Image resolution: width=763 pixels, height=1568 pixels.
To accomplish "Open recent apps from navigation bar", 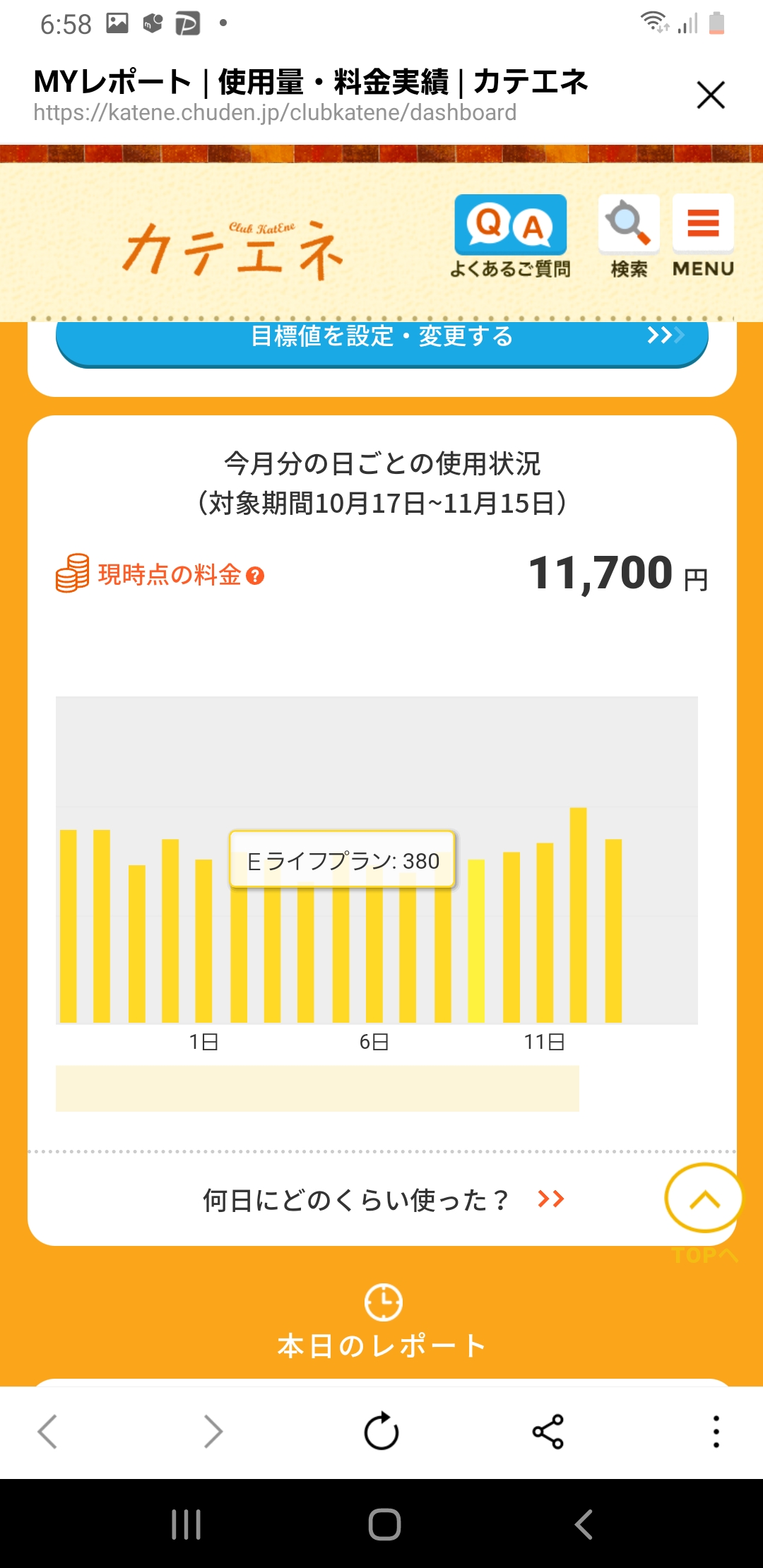I will coord(187,1524).
